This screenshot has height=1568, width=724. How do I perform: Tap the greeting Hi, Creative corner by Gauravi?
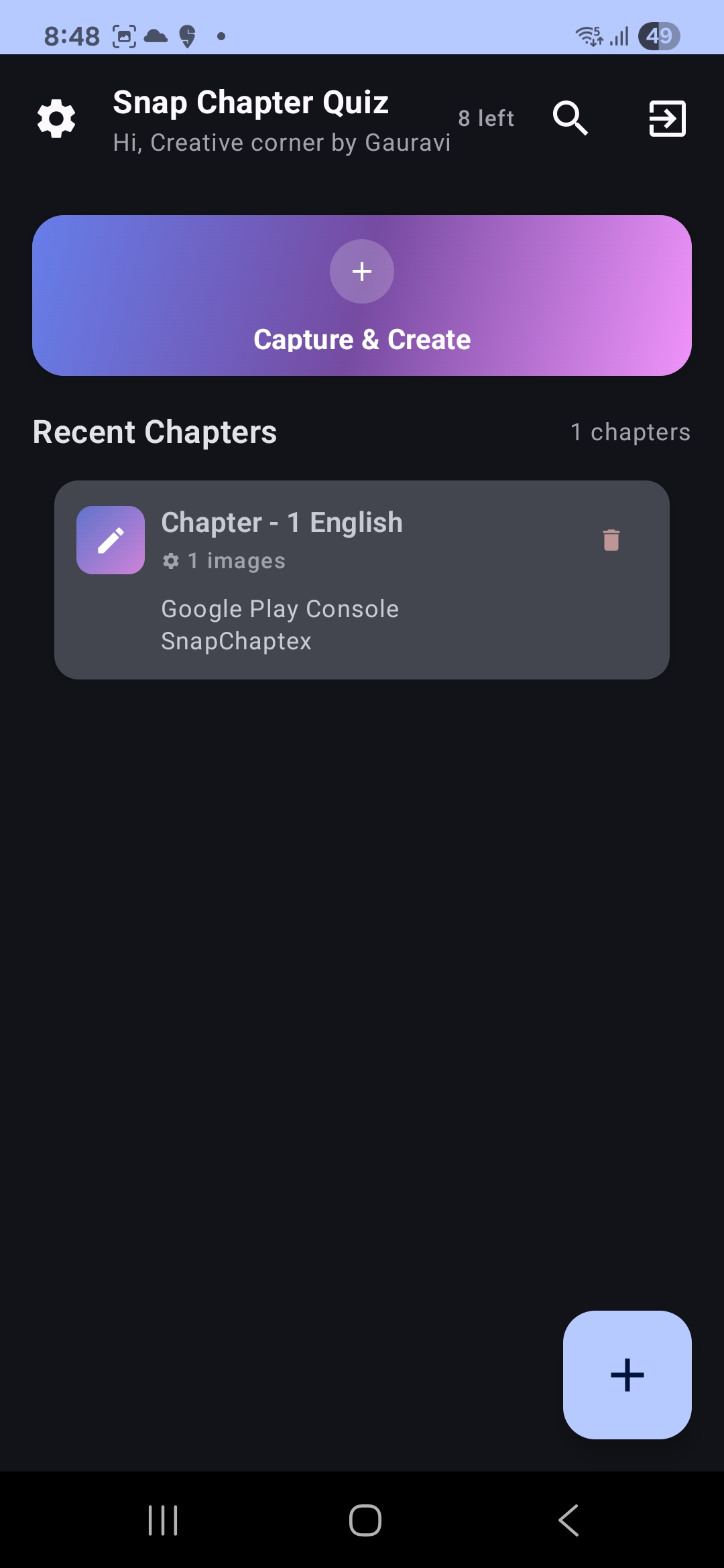click(281, 142)
